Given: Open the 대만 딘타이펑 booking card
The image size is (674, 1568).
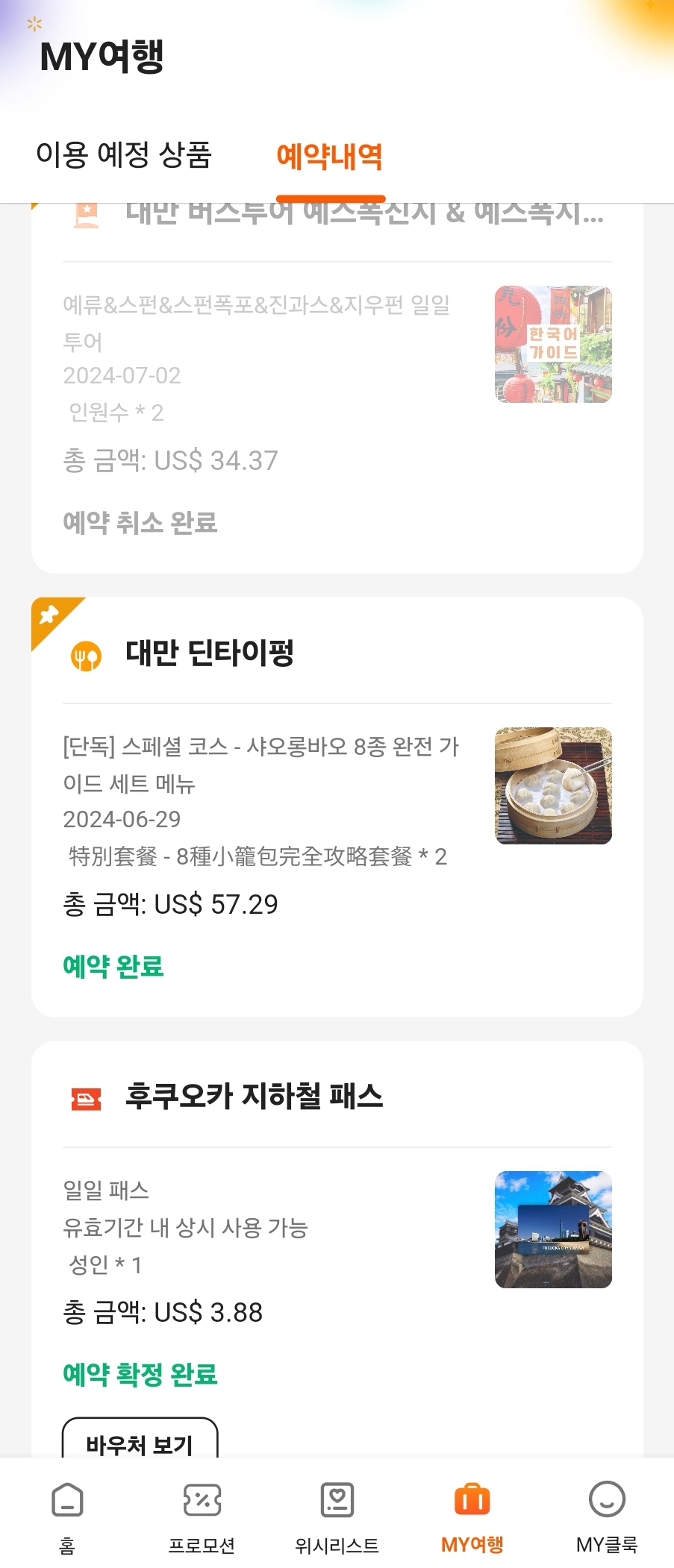Looking at the screenshot, I should [337, 806].
